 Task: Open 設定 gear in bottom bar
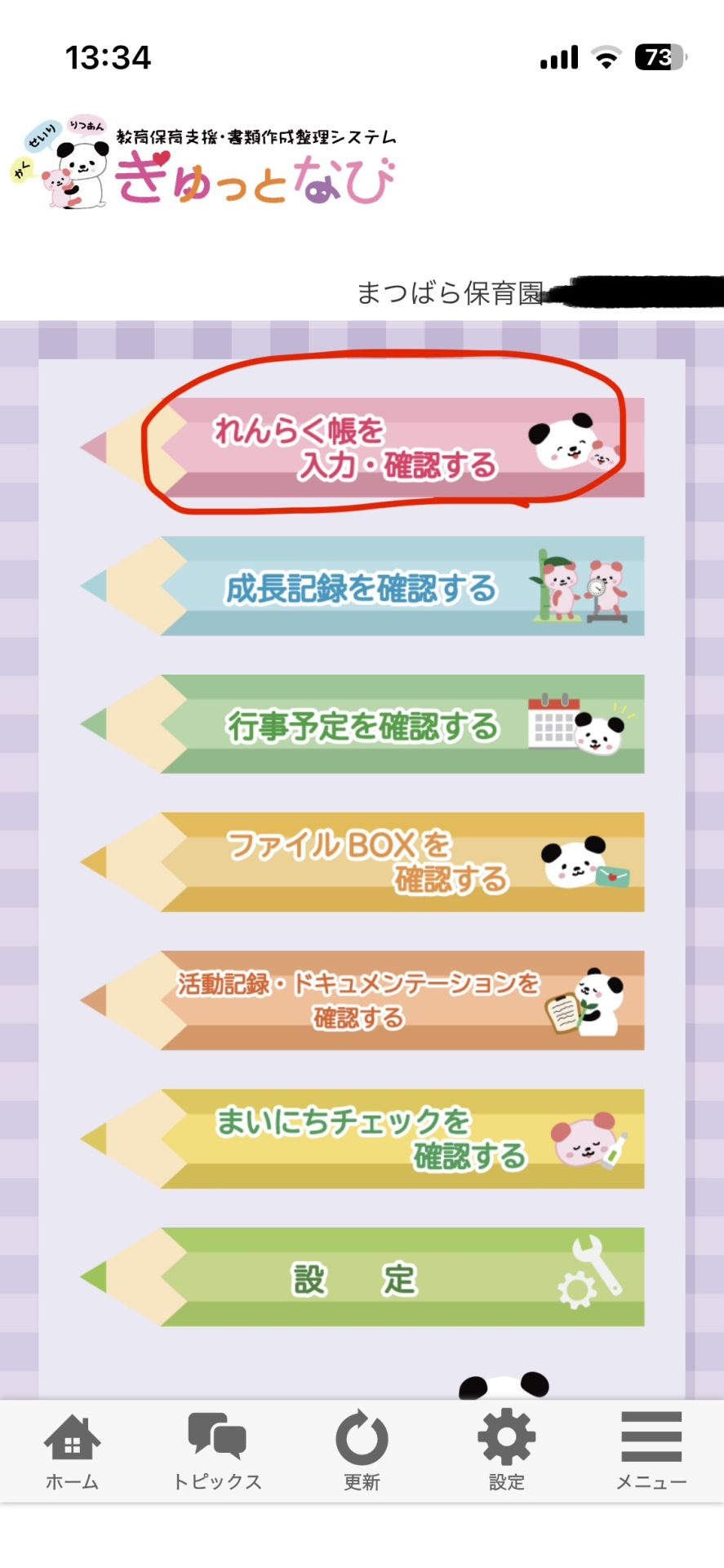pos(506,1451)
